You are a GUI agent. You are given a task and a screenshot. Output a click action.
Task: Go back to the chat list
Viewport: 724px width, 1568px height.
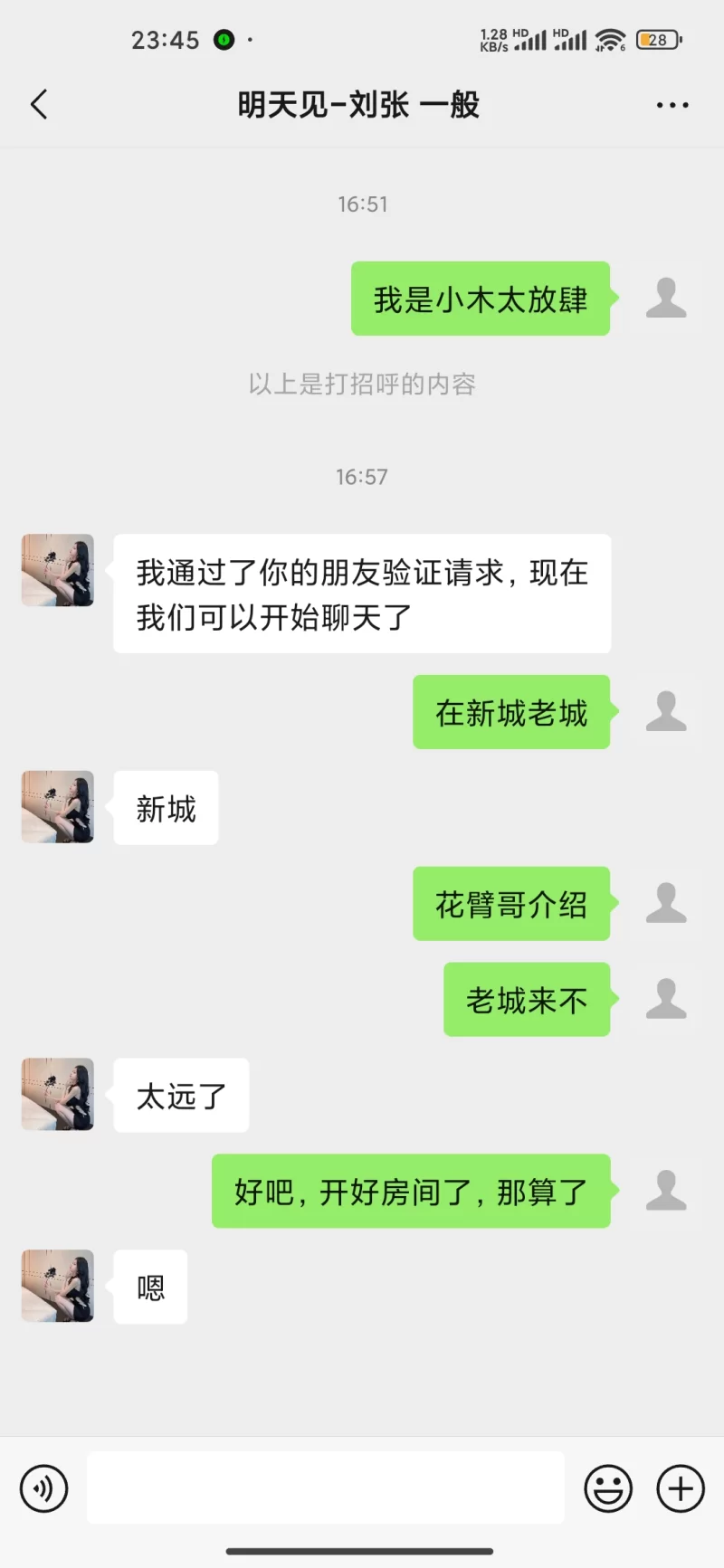[39, 105]
